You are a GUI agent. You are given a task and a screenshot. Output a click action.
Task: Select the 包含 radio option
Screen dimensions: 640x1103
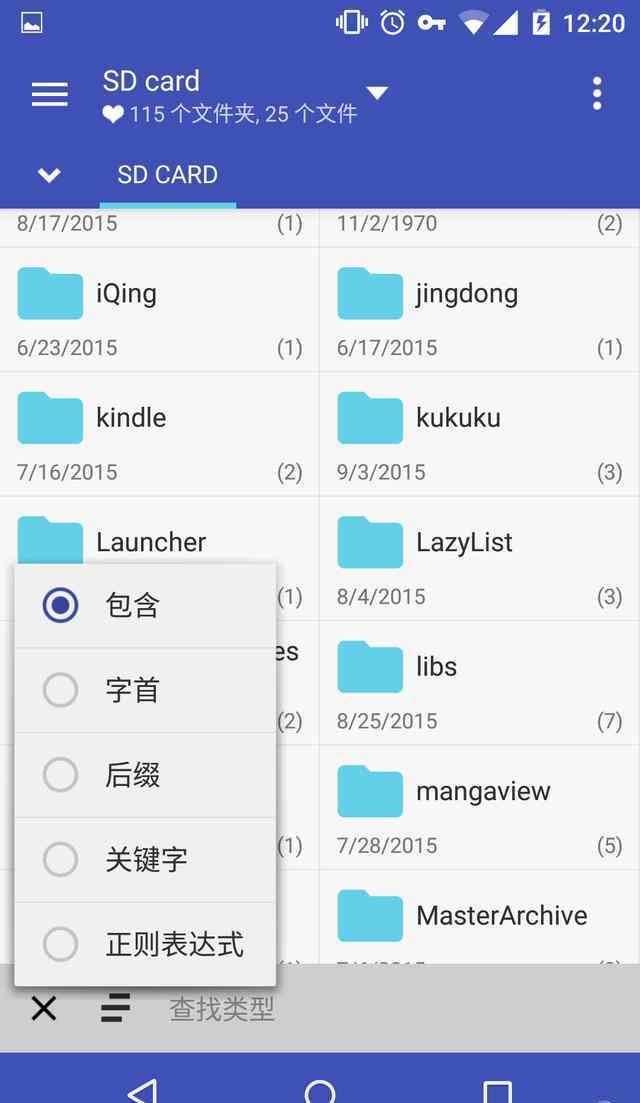point(145,605)
